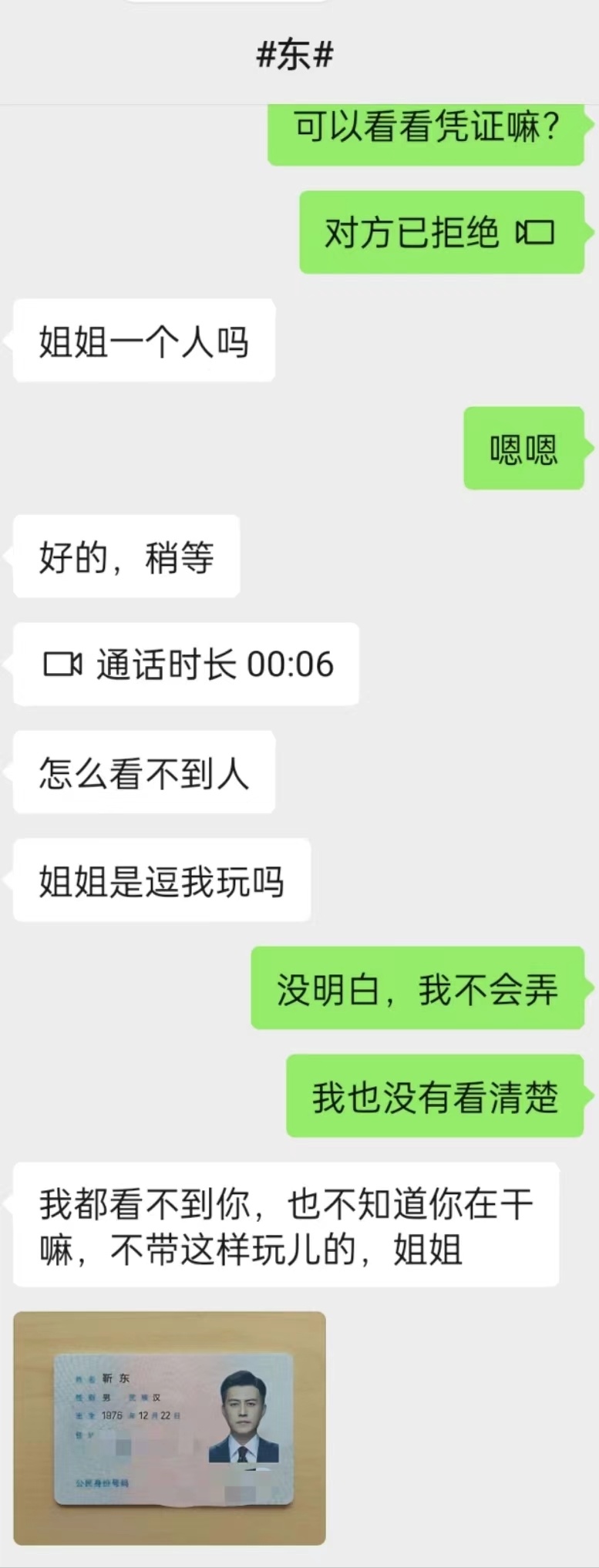Tap the 我也没有看清楚 bubble
Image resolution: width=599 pixels, height=1568 pixels.
[x=434, y=1098]
